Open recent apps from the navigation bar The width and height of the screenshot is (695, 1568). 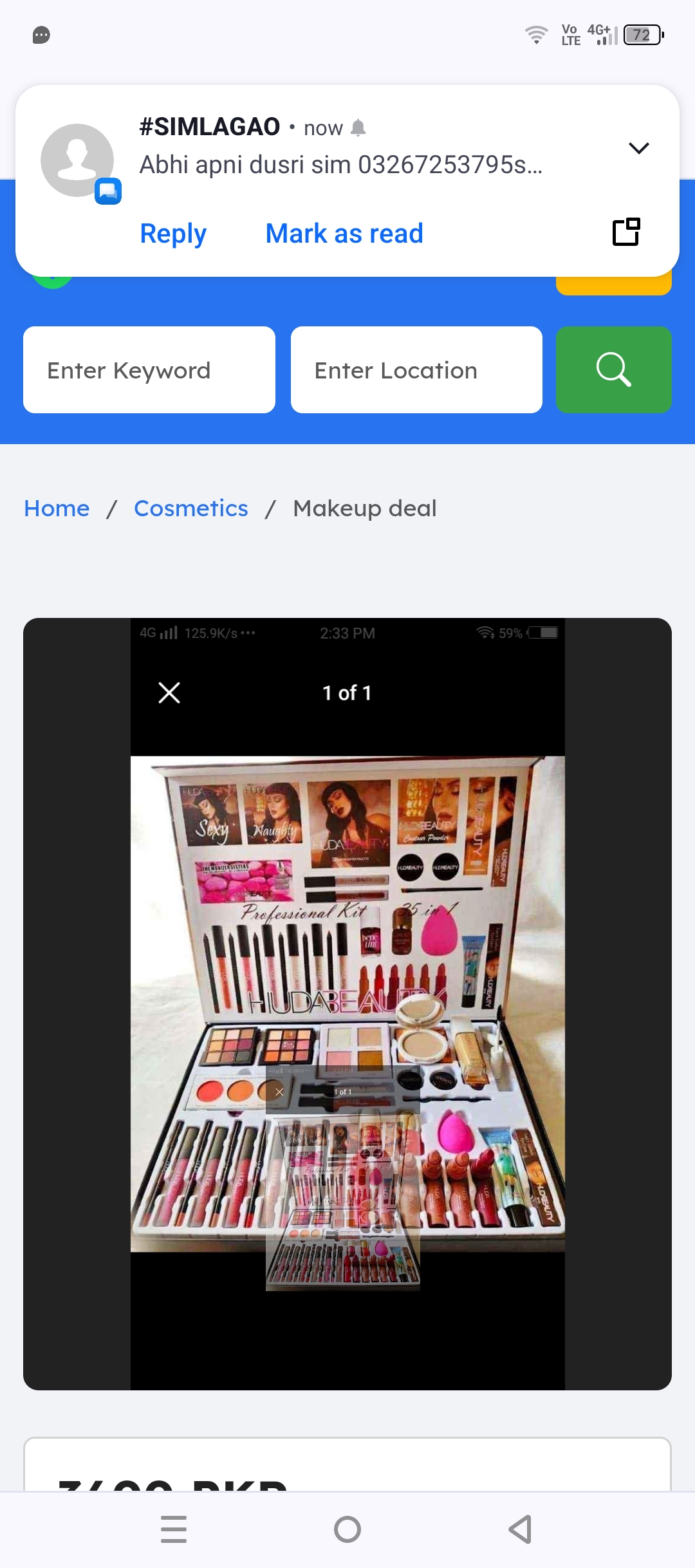[x=174, y=1529]
